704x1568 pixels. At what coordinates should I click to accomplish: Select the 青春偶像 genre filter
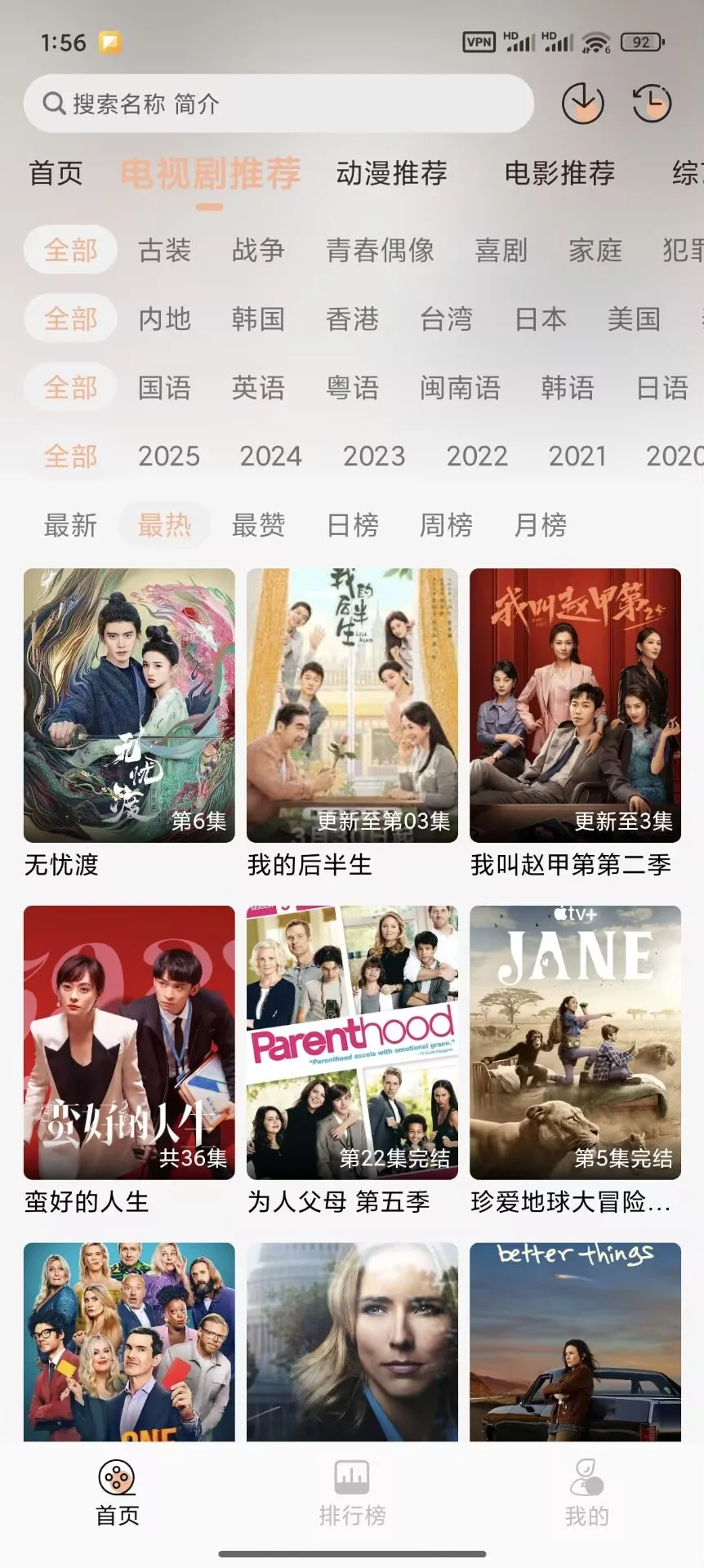point(380,250)
